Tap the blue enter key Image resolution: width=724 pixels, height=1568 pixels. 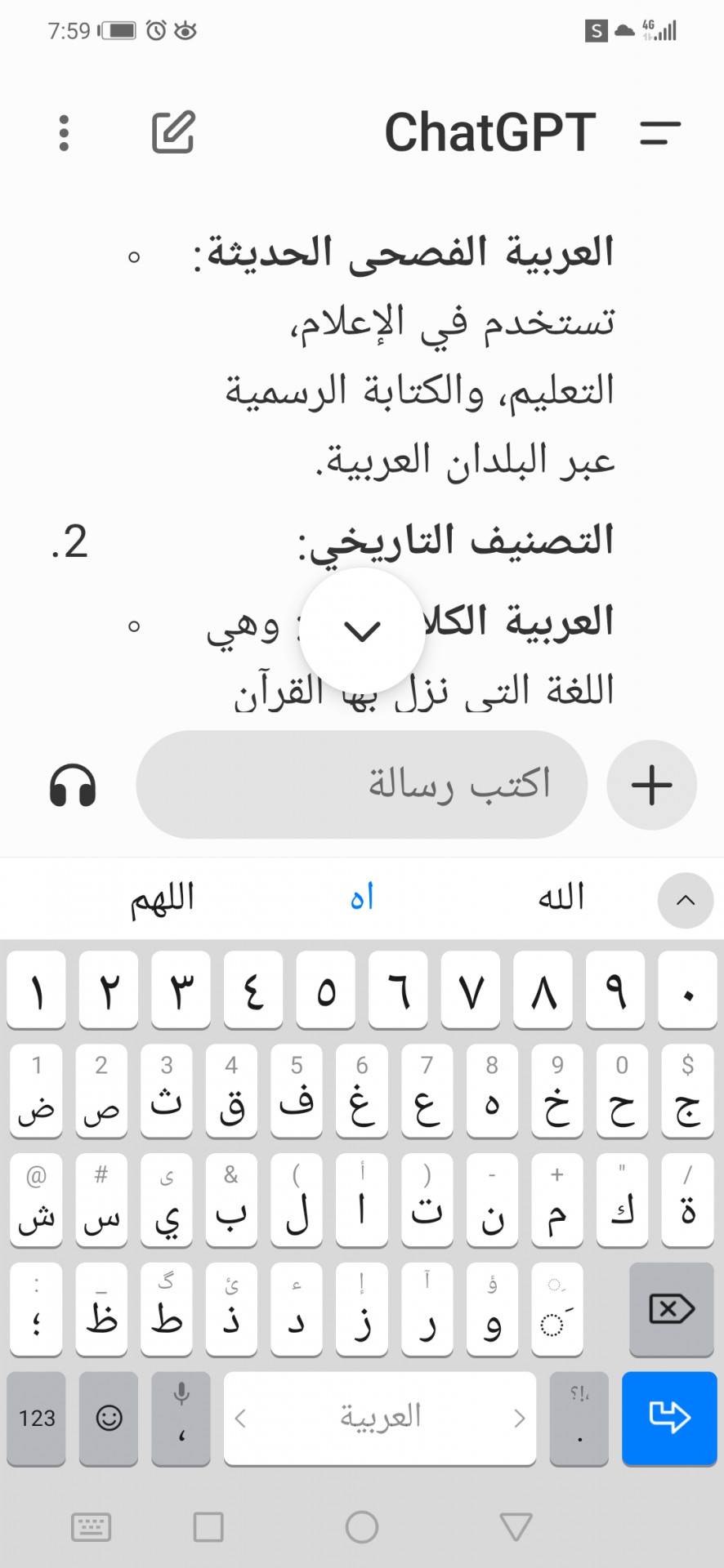coord(669,1418)
